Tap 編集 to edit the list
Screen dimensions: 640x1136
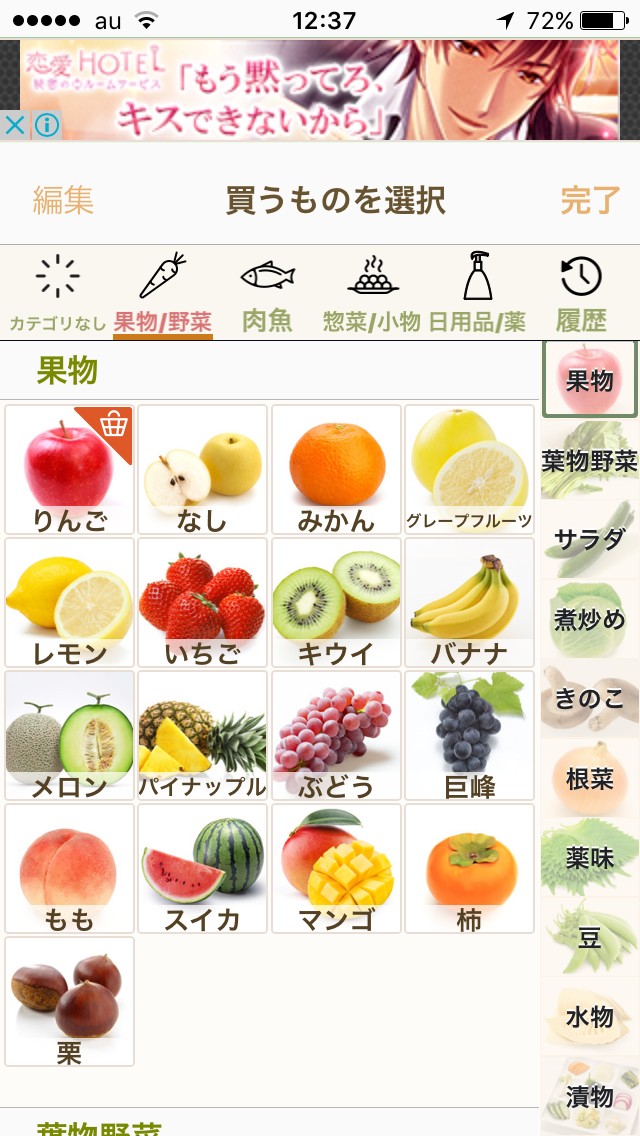[x=63, y=200]
